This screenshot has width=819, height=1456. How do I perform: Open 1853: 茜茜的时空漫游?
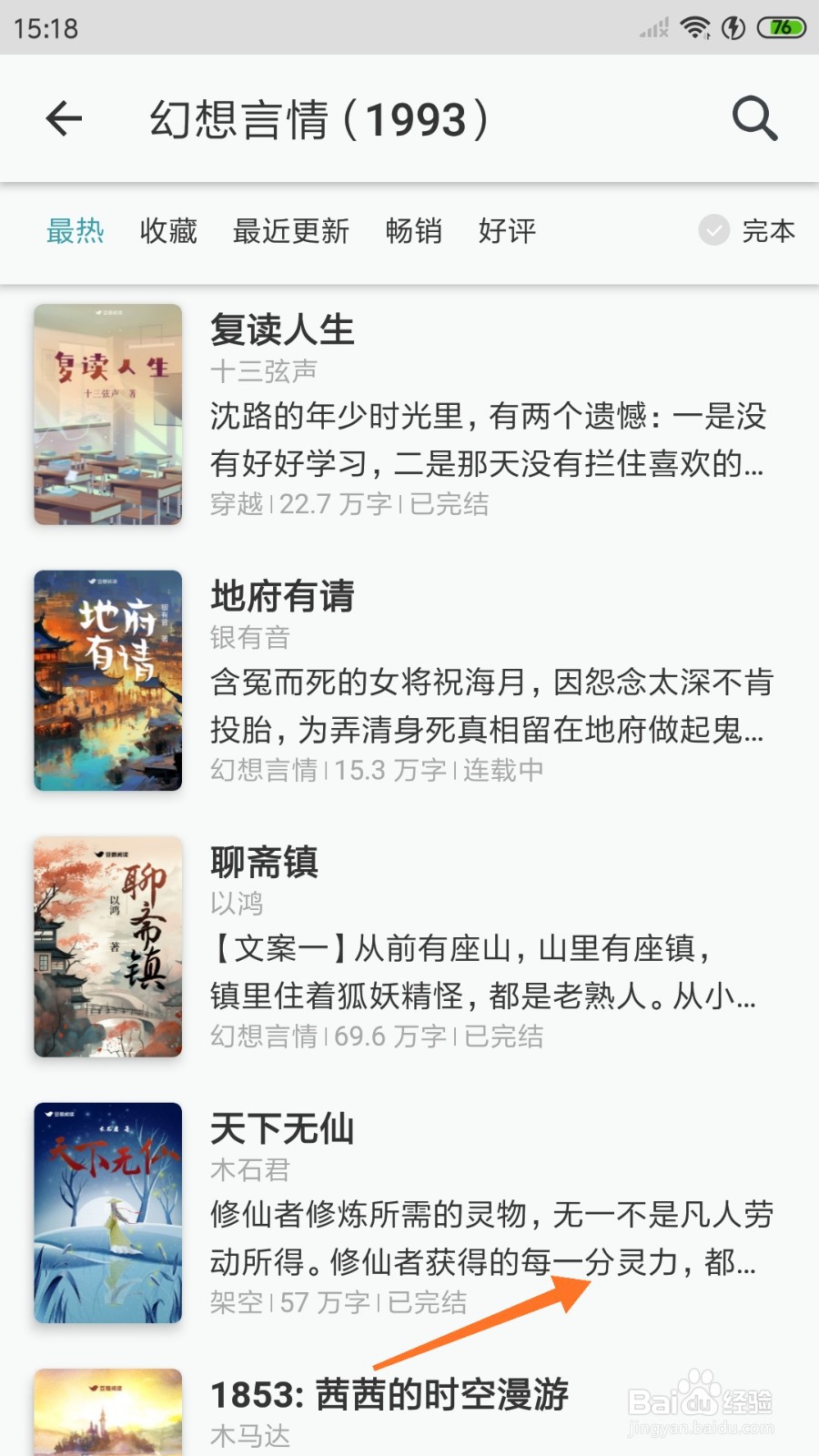(x=389, y=1395)
